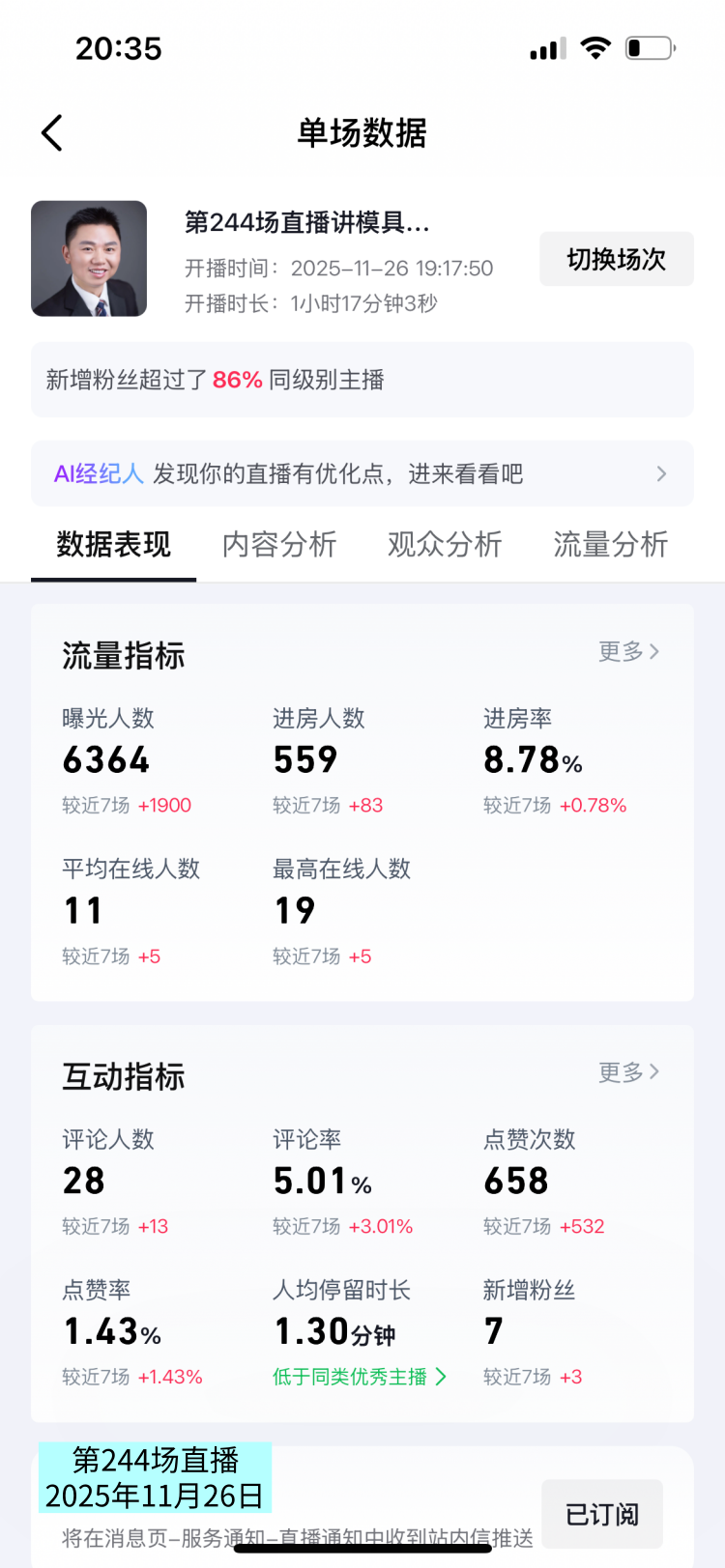Switch to the 流量分析 tab

610,545
